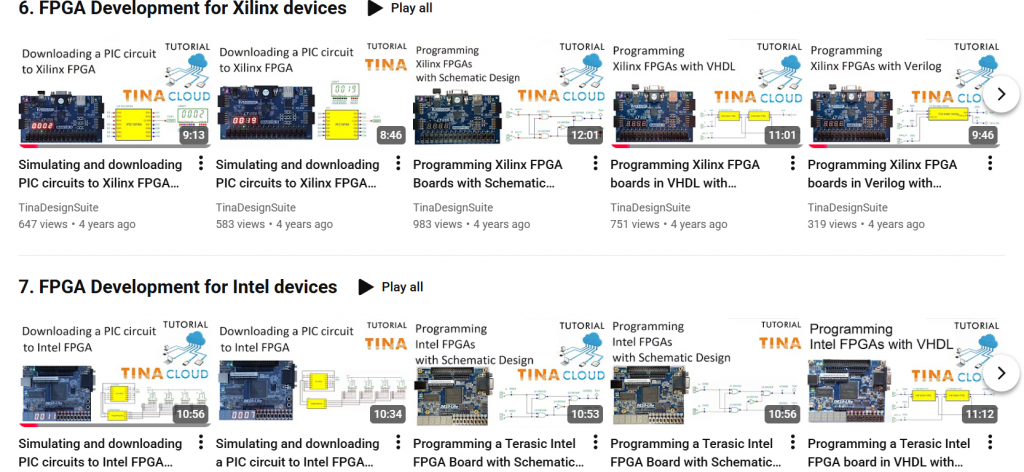
Task: Open options menu for 319 views video
Action: pos(989,163)
